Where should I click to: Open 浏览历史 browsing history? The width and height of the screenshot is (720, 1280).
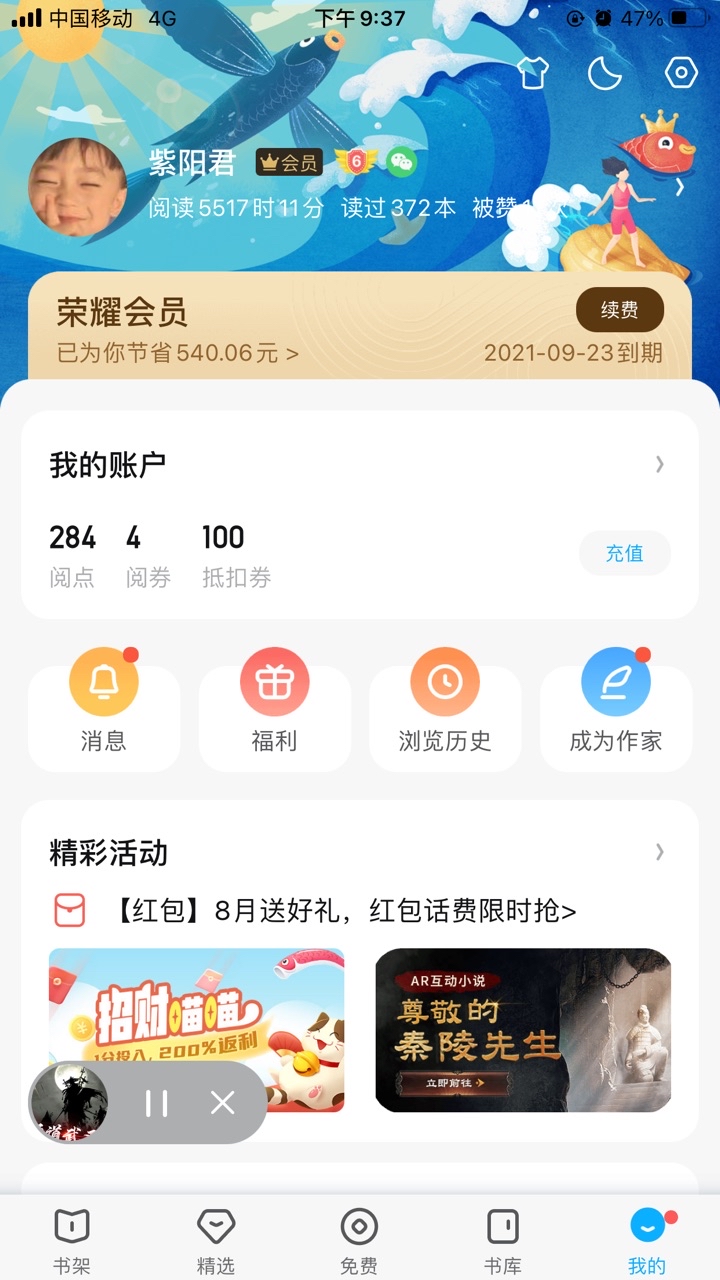445,706
